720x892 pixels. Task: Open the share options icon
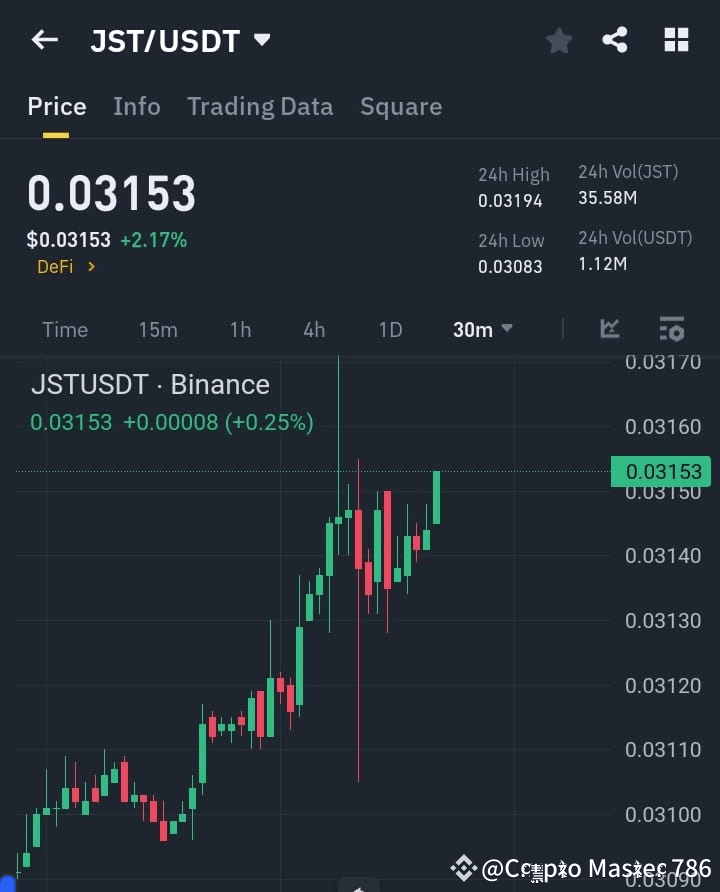pyautogui.click(x=616, y=40)
